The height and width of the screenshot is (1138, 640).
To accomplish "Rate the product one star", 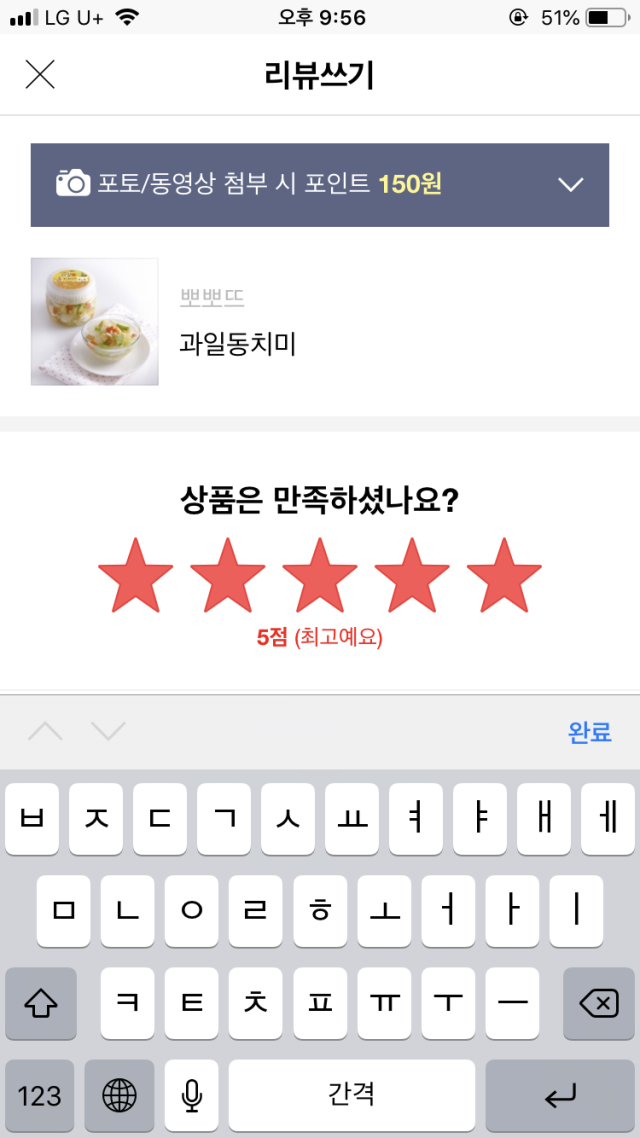I will [136, 576].
